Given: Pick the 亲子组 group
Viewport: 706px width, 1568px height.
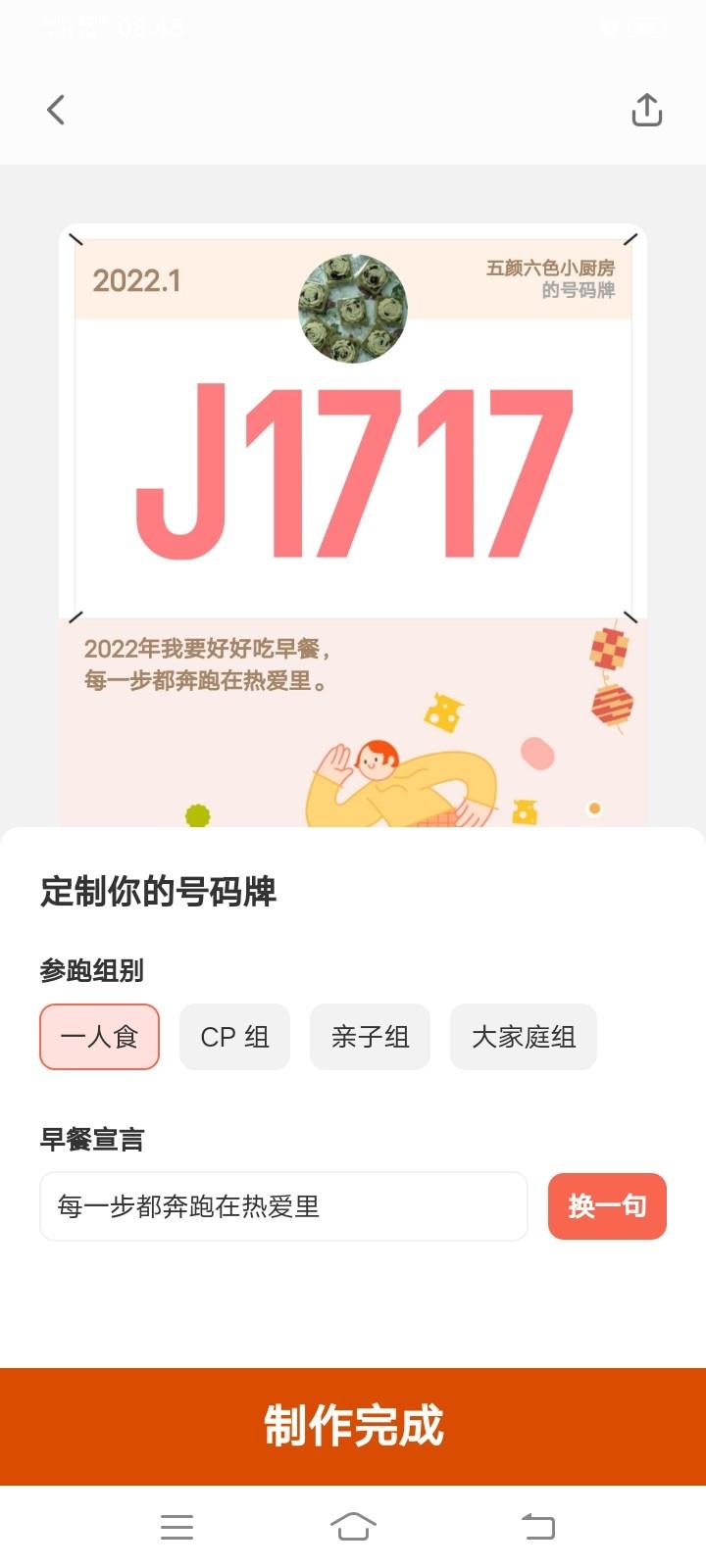Looking at the screenshot, I should tap(370, 1037).
